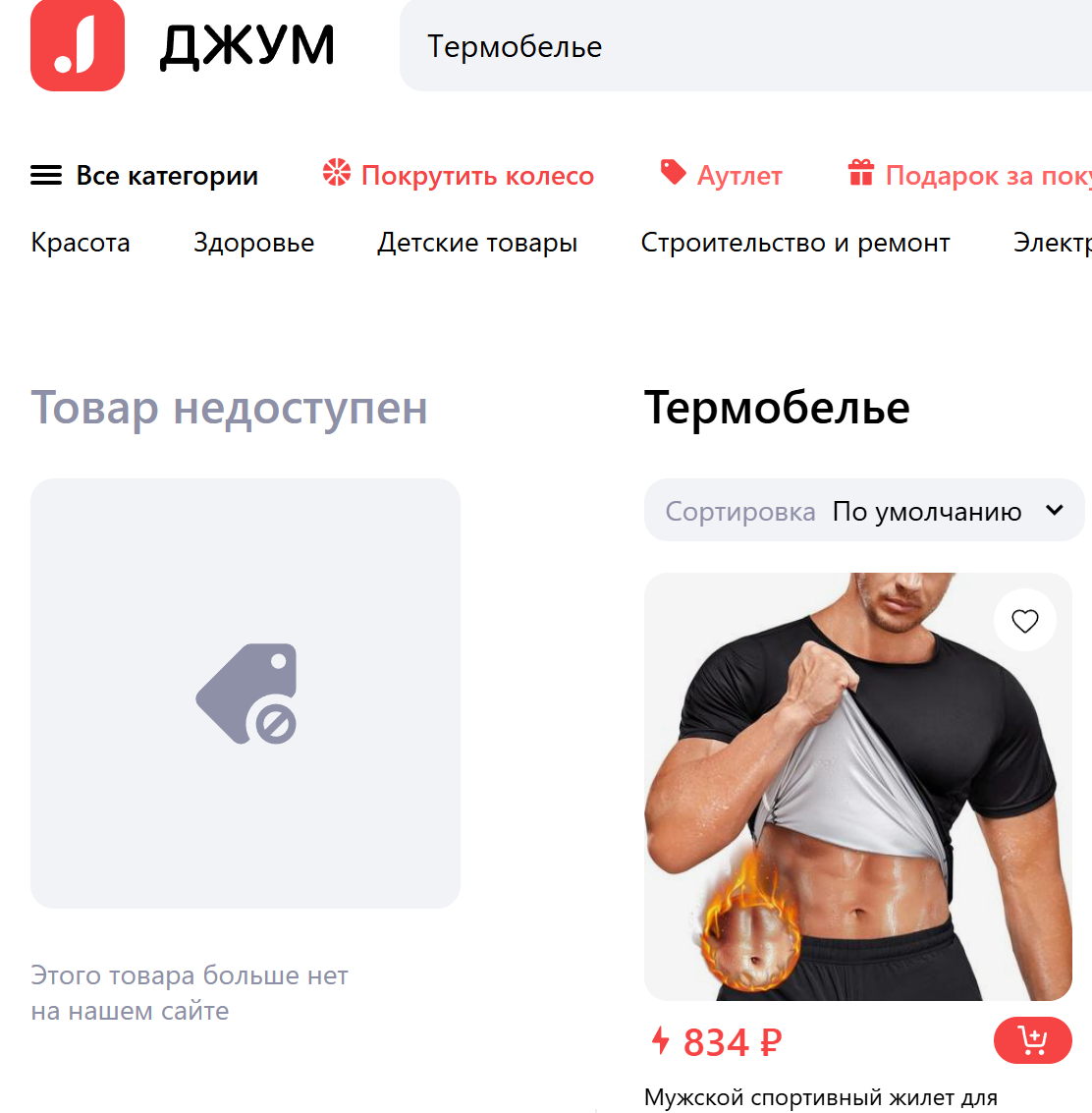Go to the Аутлет section
1092x1113 pixels.
click(x=722, y=176)
